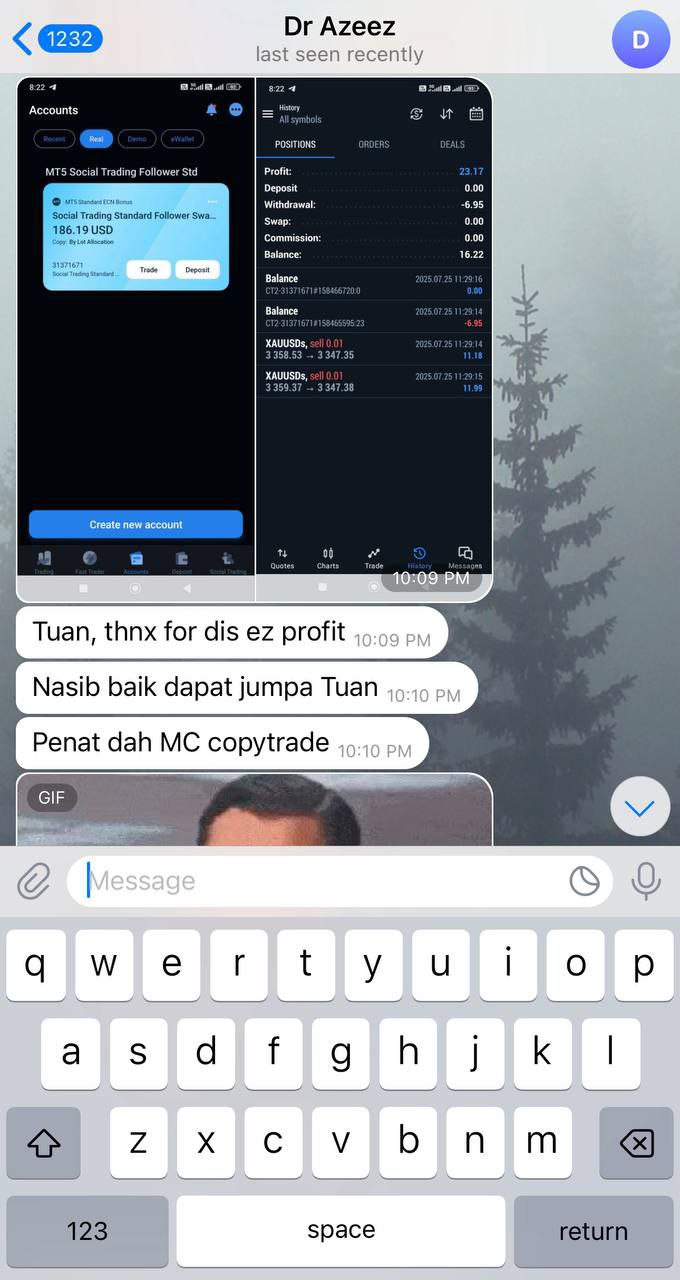Record a voice message with the microphone
Image resolution: width=680 pixels, height=1280 pixels.
[x=646, y=881]
